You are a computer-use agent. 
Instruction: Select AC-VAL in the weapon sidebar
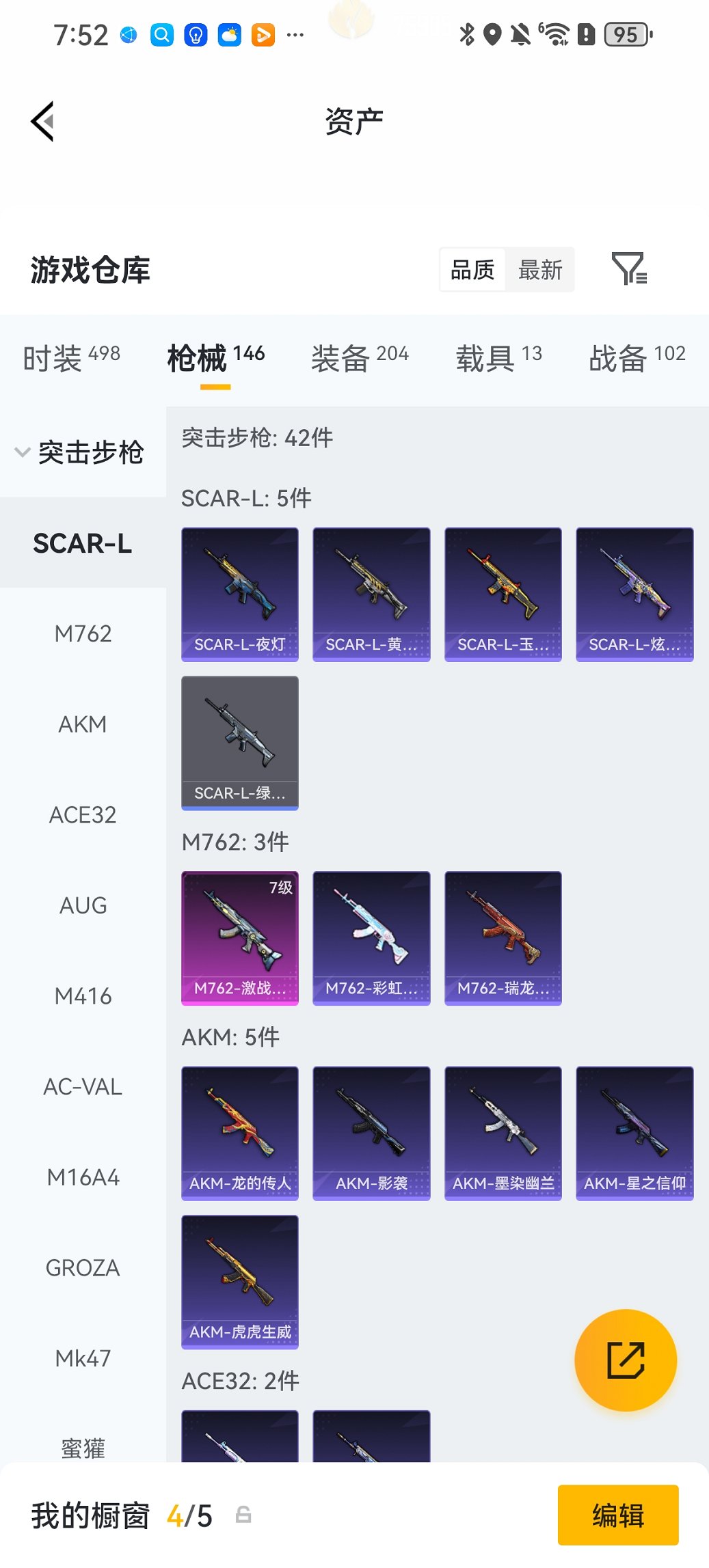83,1086
